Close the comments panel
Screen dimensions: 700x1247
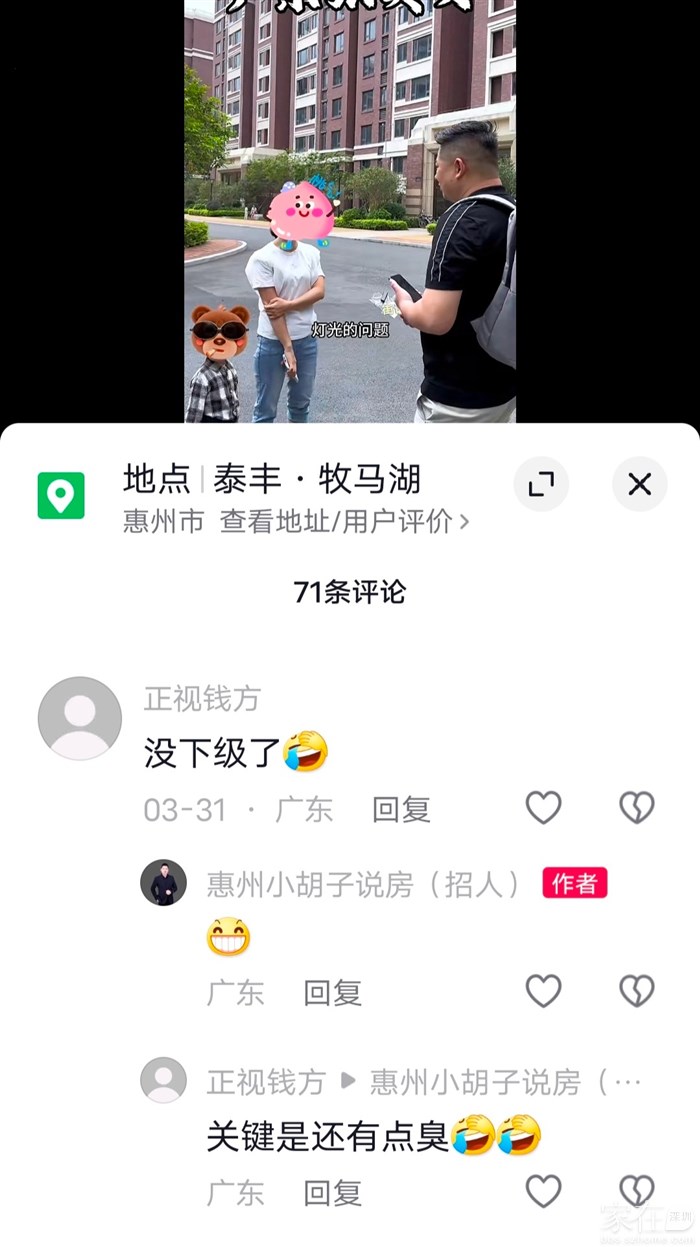pos(639,485)
